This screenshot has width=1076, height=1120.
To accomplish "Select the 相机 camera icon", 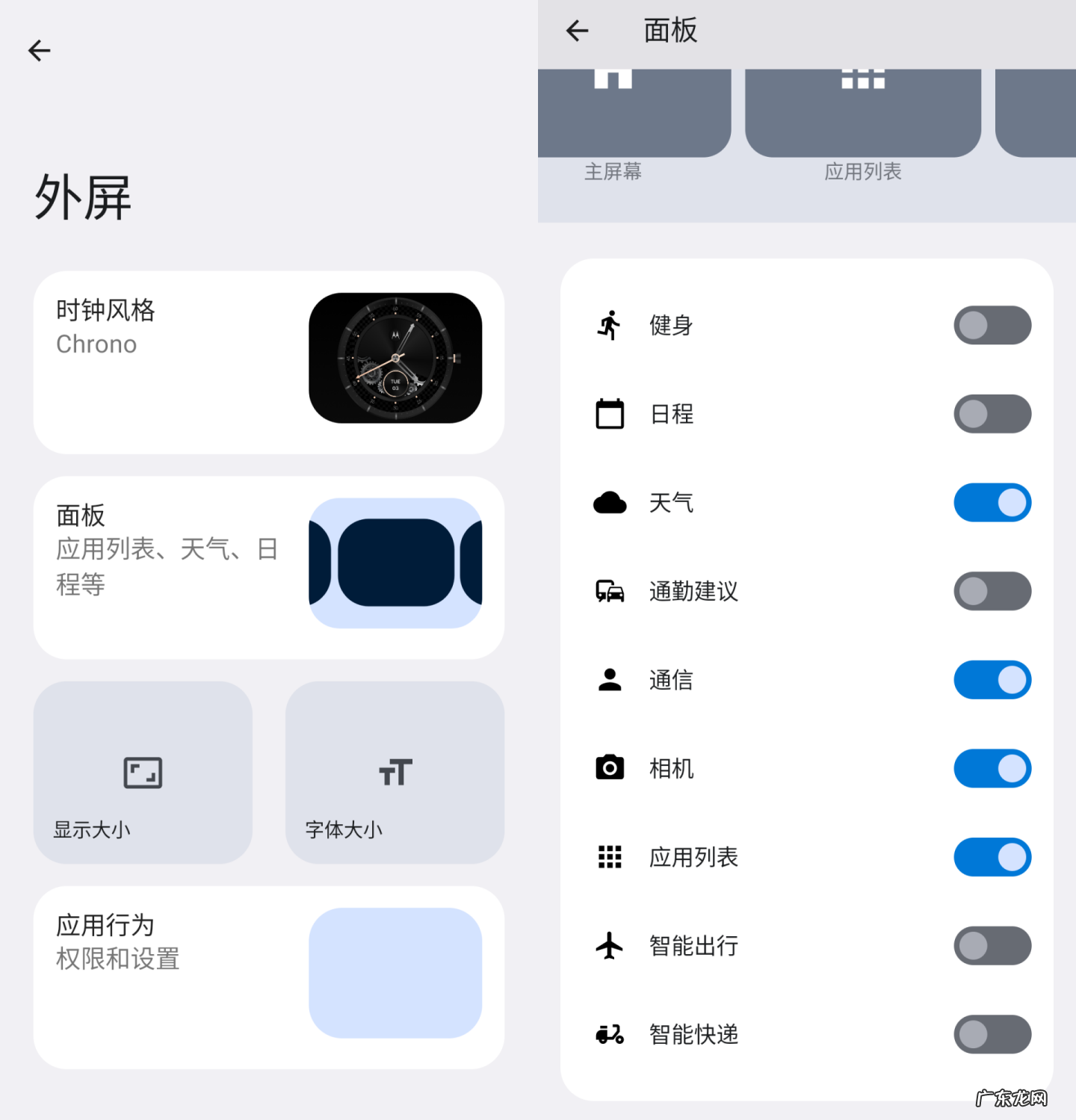I will coord(609,767).
